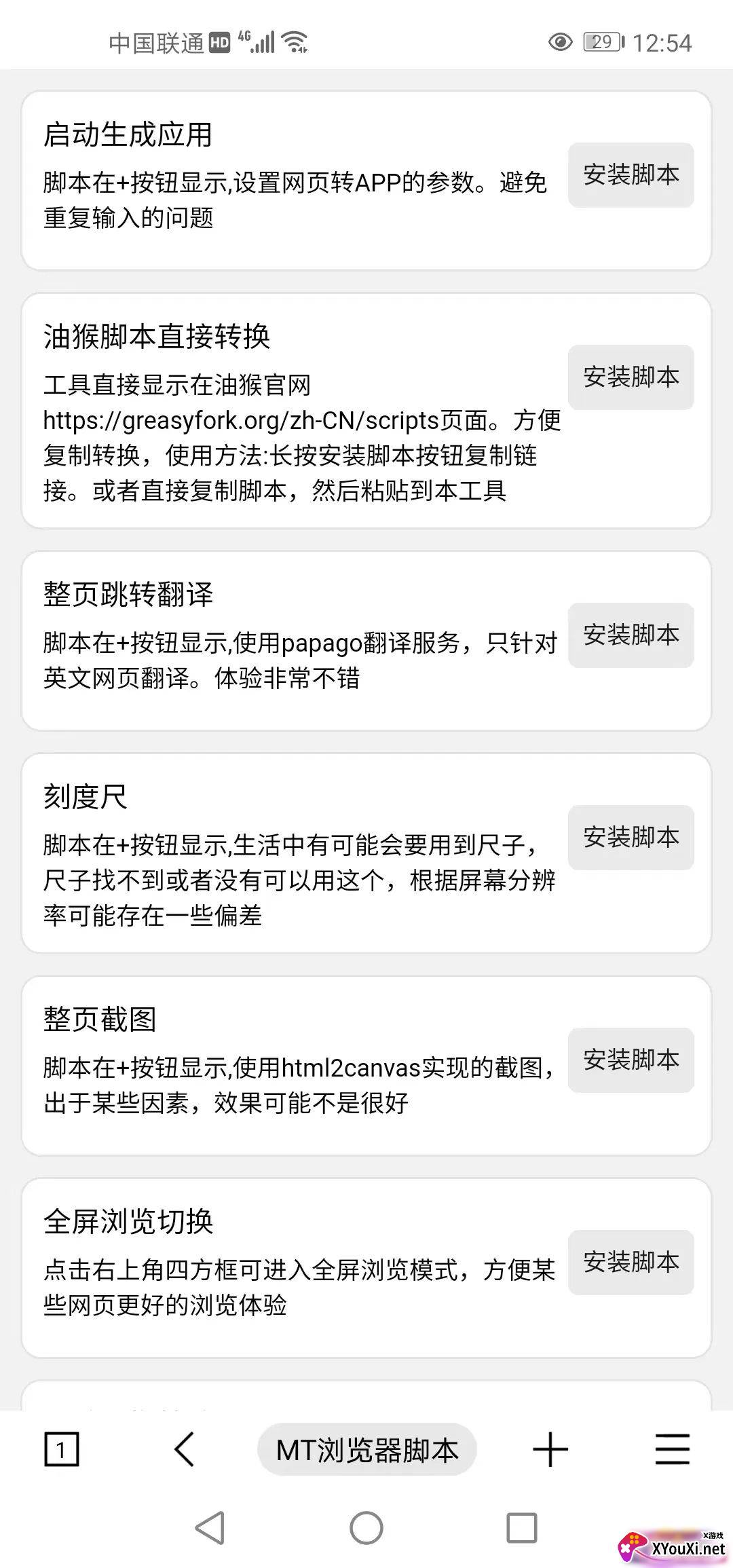Open the browser hamburger menu
The width and height of the screenshot is (733, 1568).
click(x=672, y=1449)
